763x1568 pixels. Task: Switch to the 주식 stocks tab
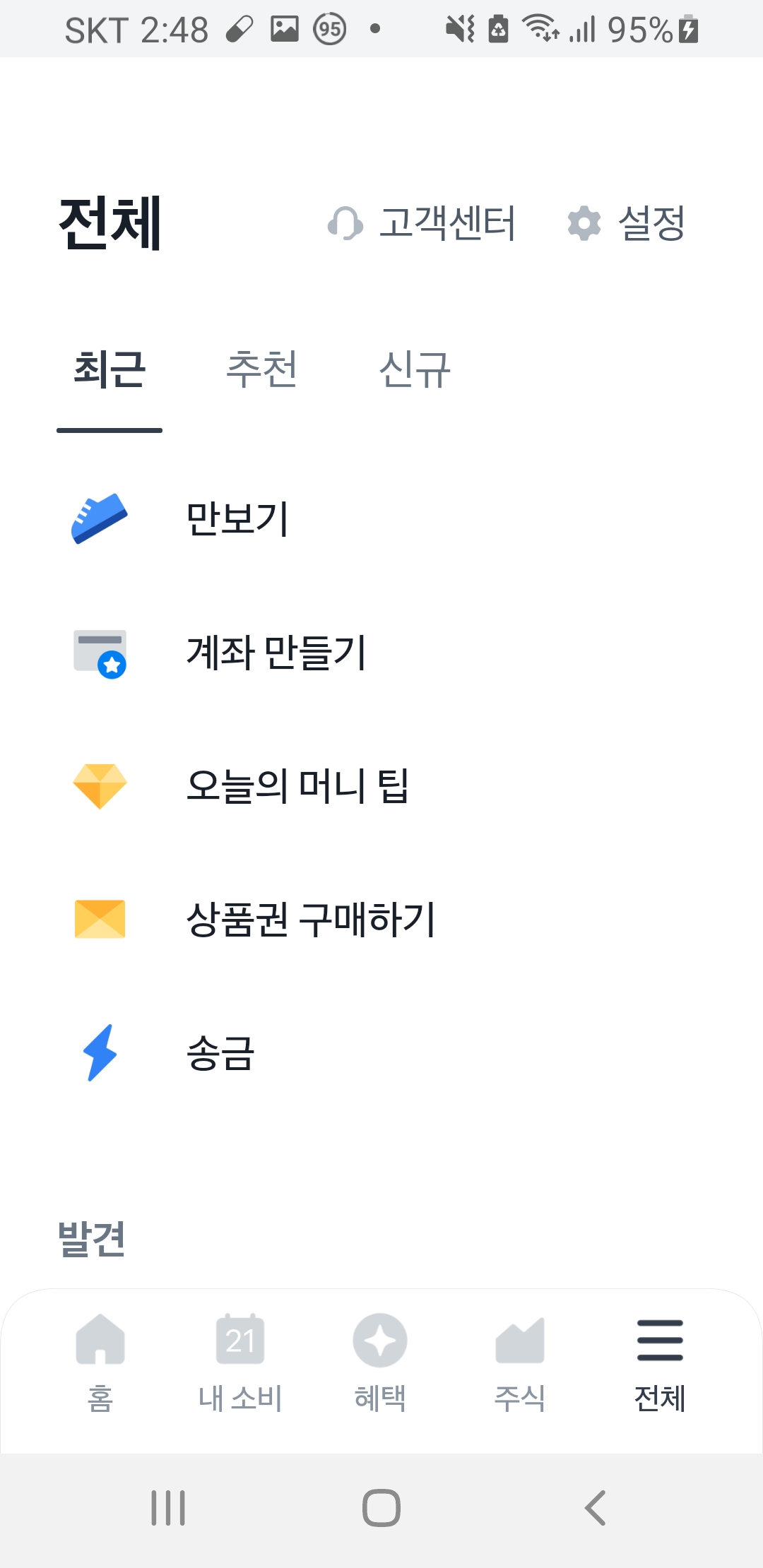(520, 1357)
